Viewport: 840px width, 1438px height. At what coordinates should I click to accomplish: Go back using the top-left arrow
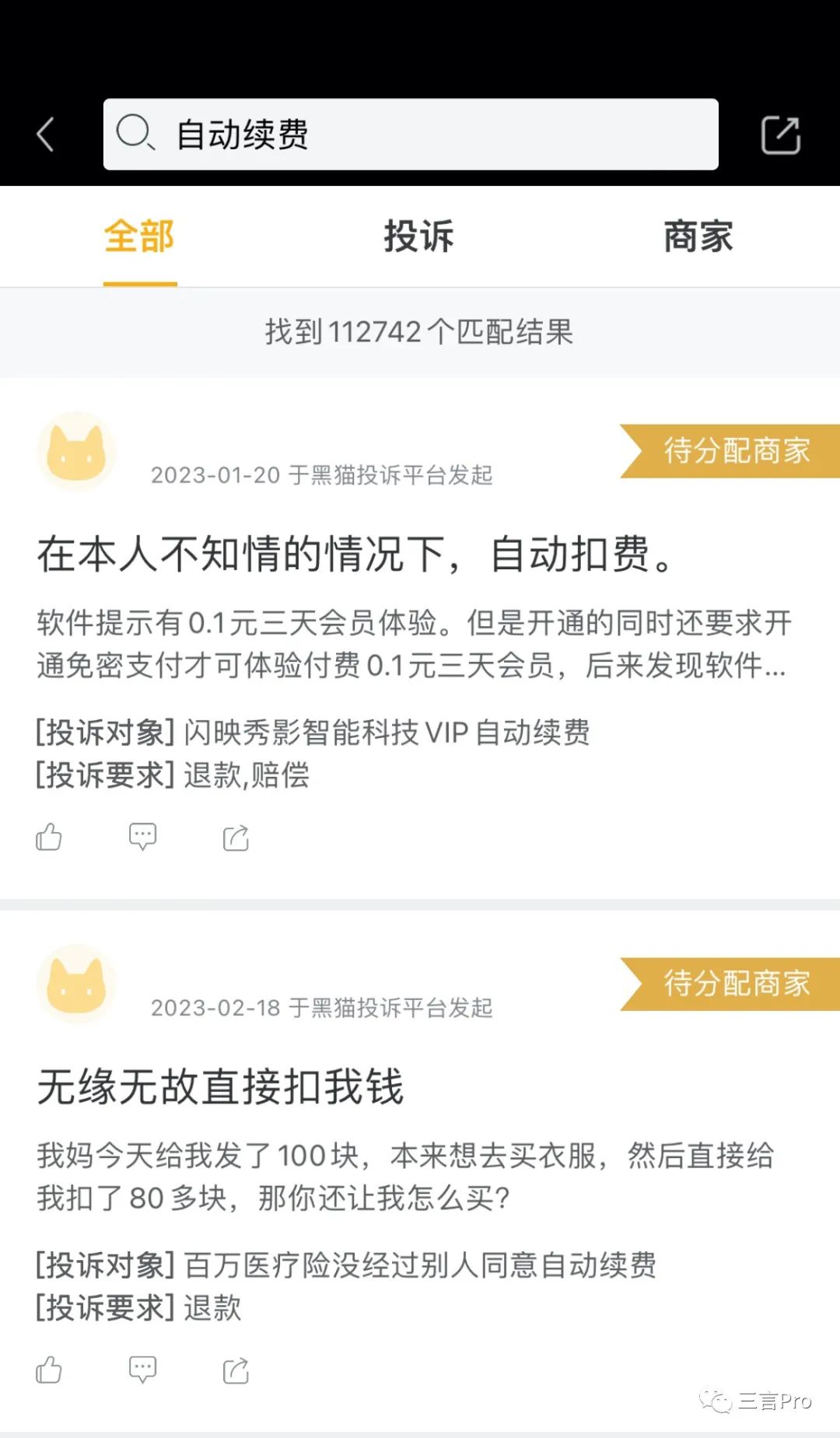[x=46, y=135]
